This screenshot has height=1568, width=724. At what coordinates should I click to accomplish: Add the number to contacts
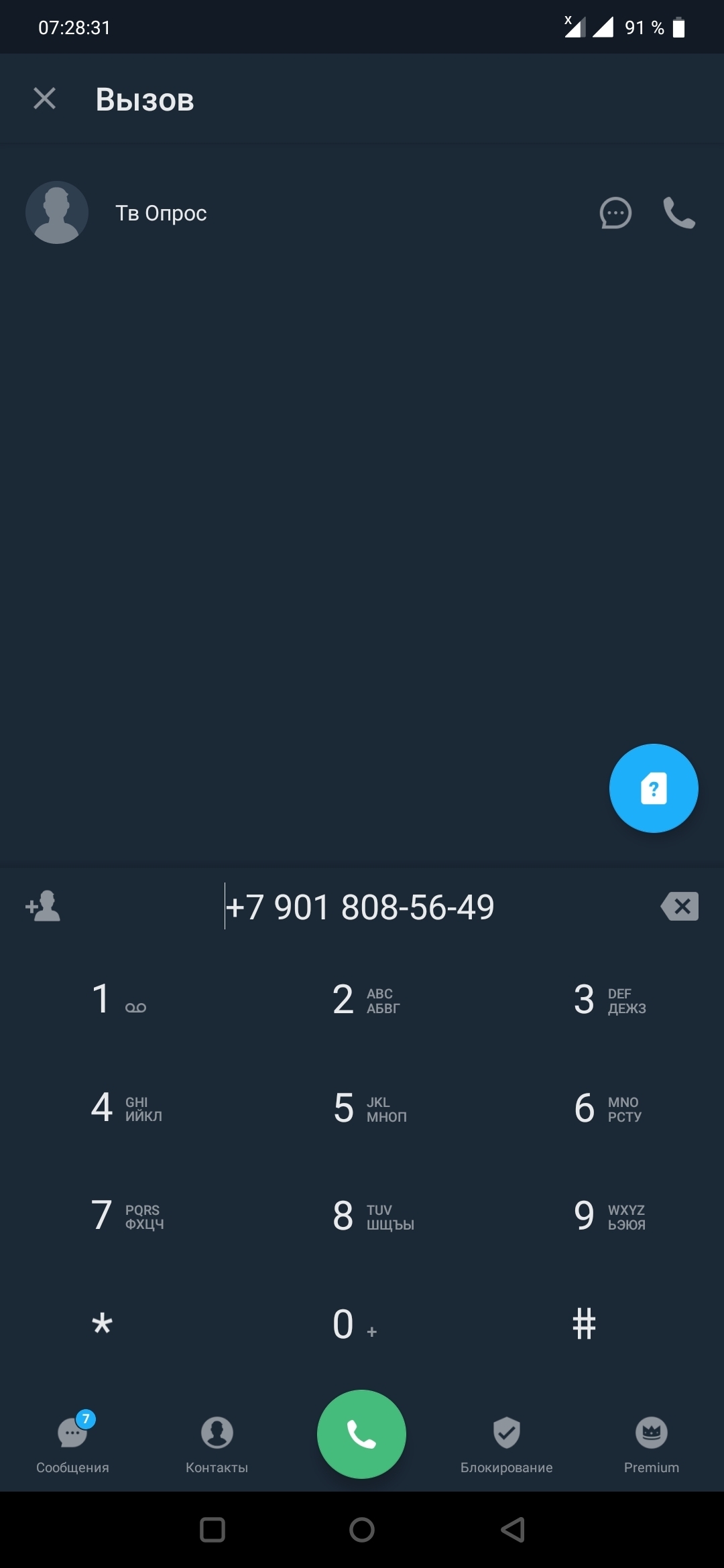tap(43, 907)
